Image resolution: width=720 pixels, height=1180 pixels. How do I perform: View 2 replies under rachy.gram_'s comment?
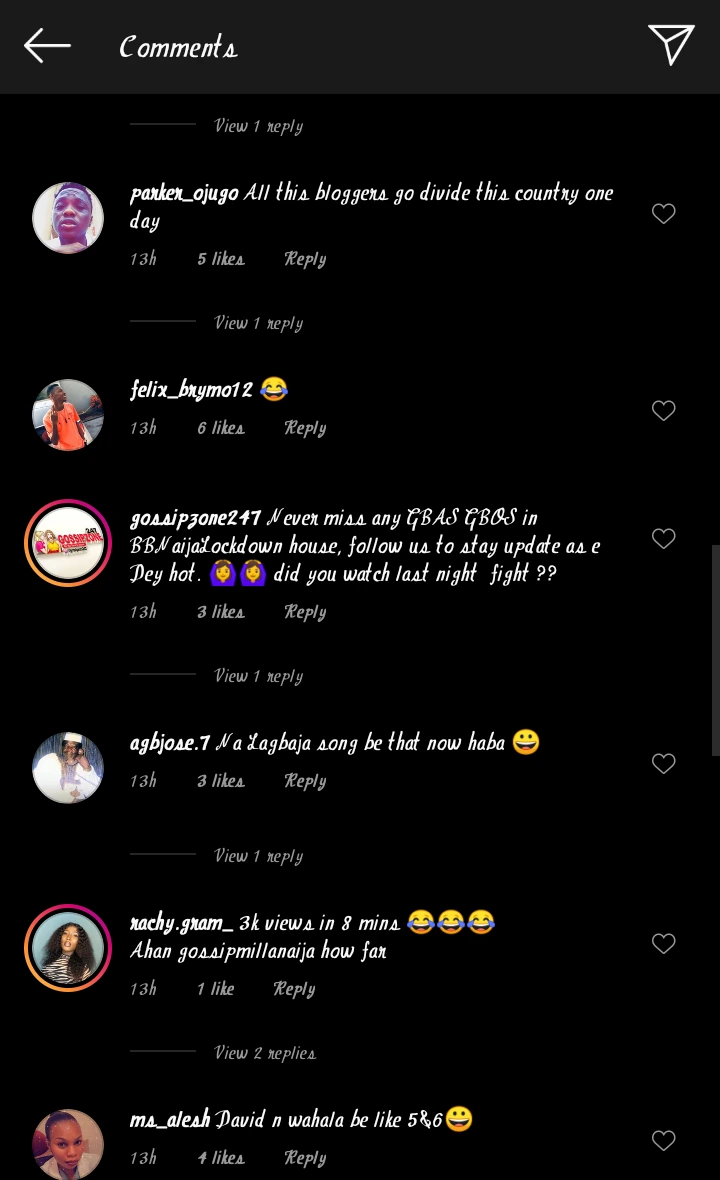coord(264,1053)
